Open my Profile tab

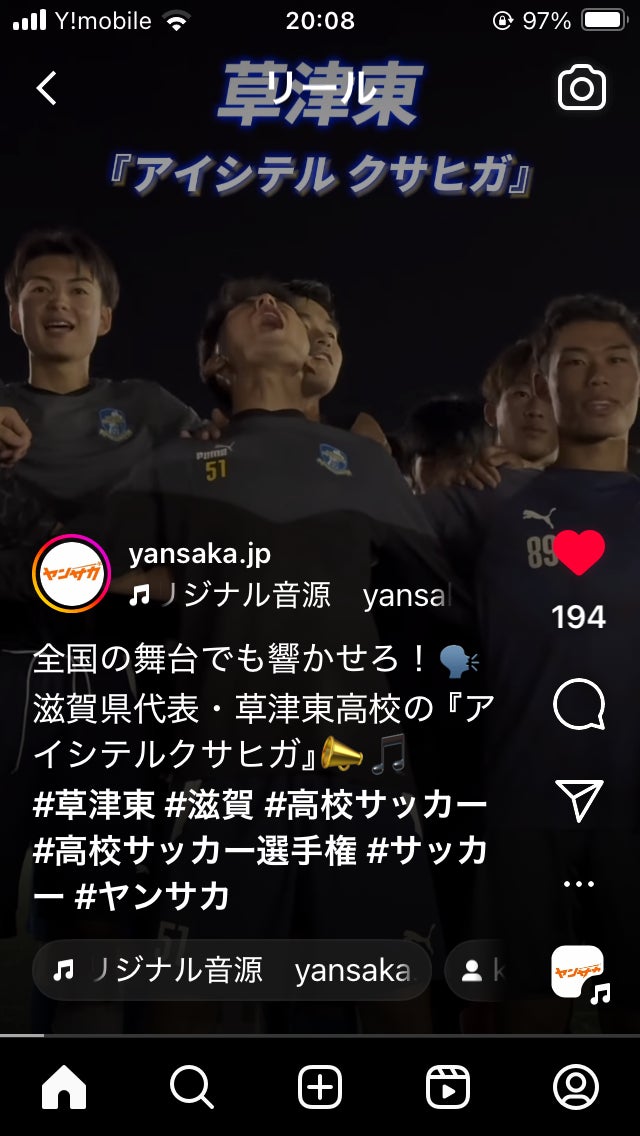coord(576,1087)
